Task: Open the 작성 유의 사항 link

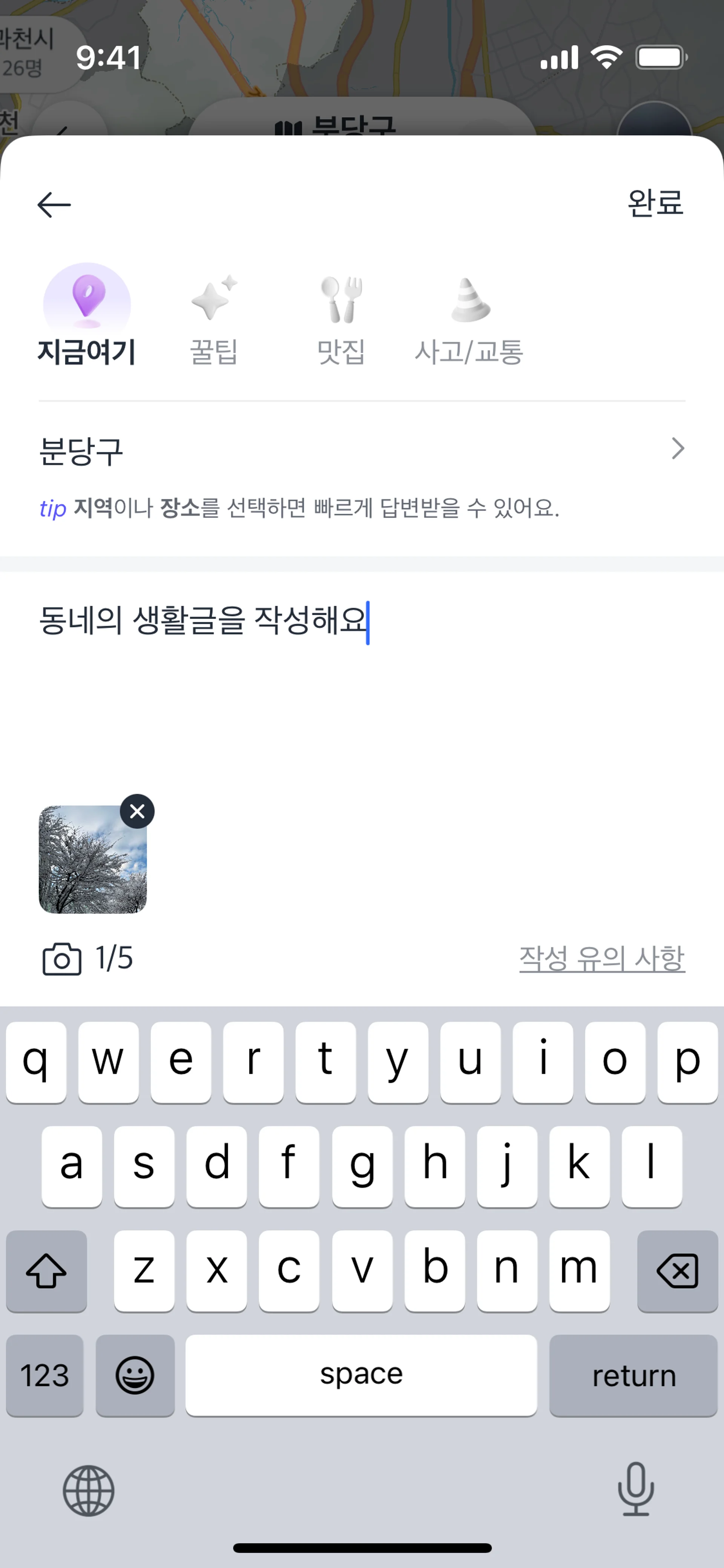Action: (x=602, y=959)
